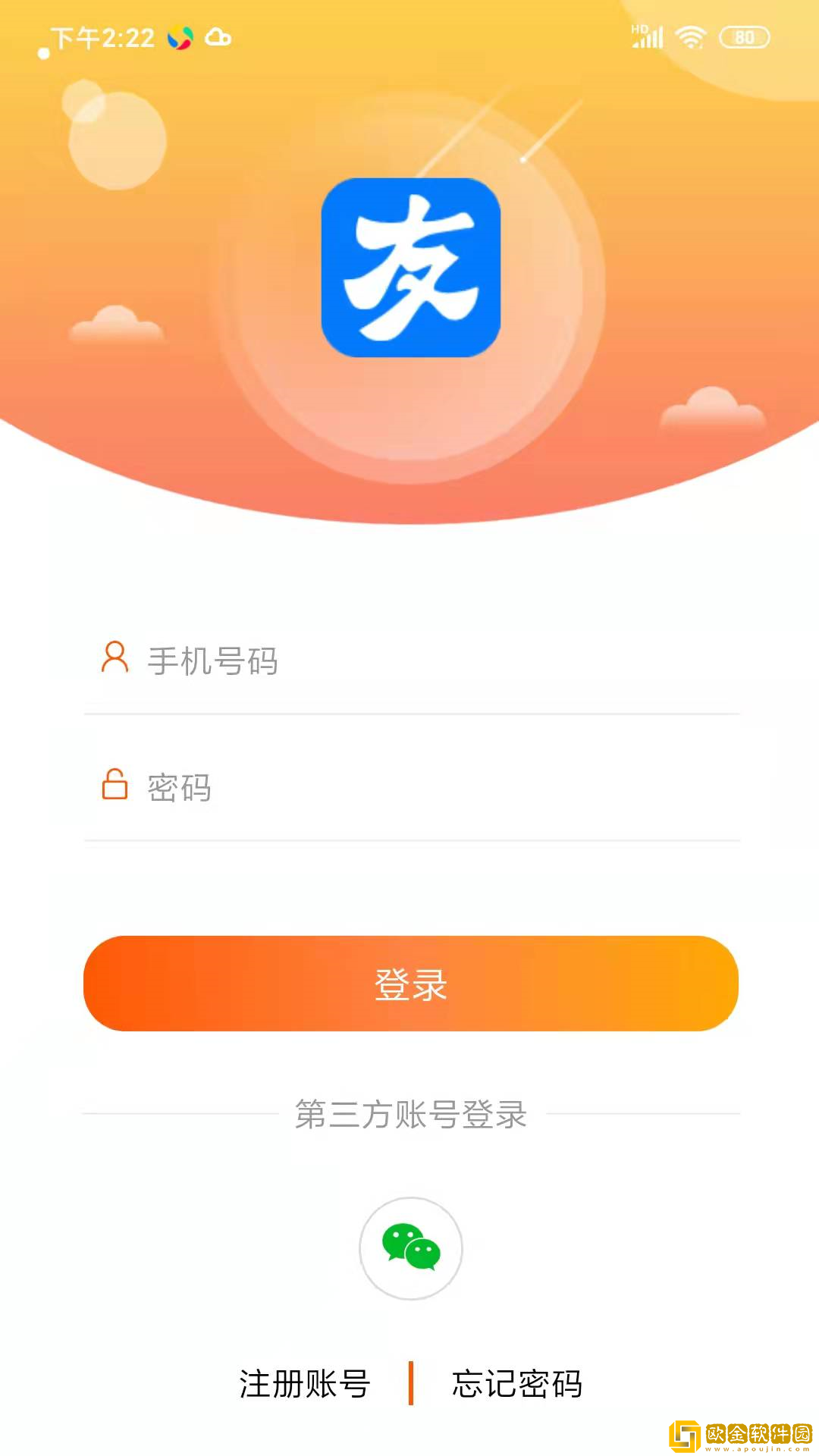Sign in with the WeChat icon
819x1456 pixels.
[x=410, y=1248]
